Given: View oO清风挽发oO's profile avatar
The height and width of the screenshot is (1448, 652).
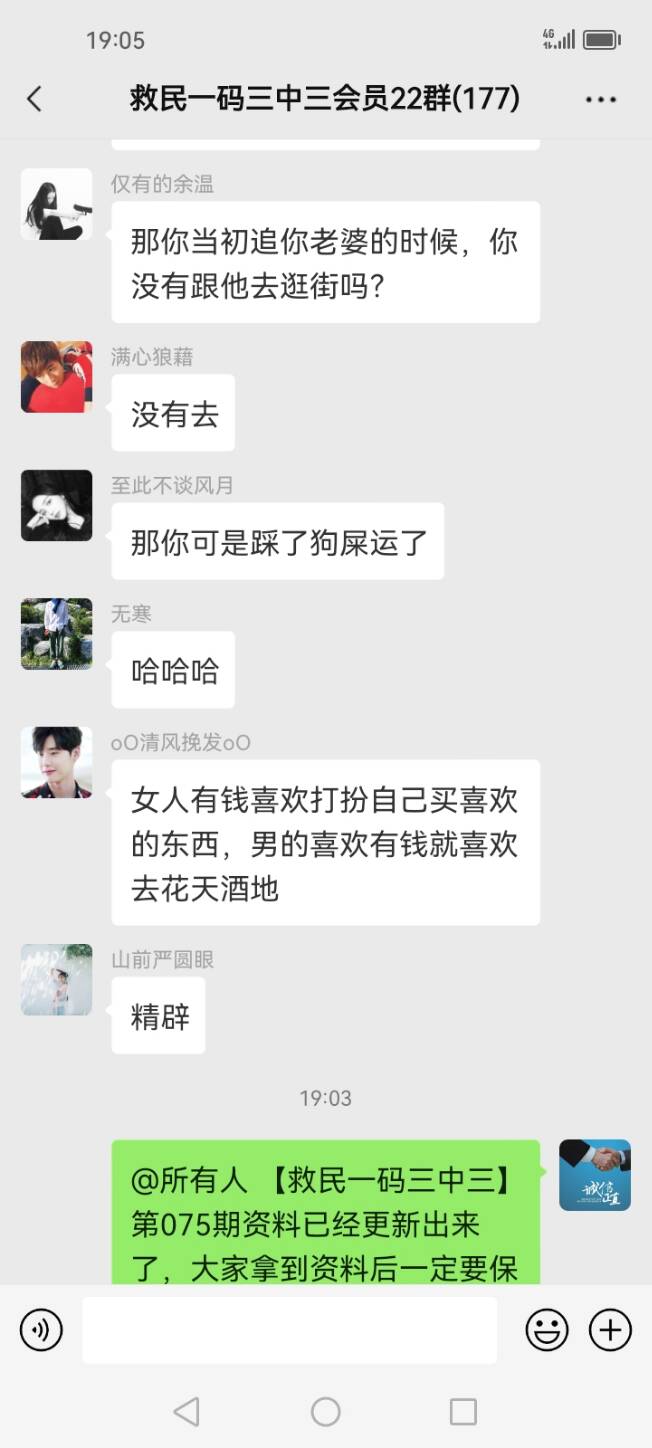Looking at the screenshot, I should pyautogui.click(x=57, y=762).
